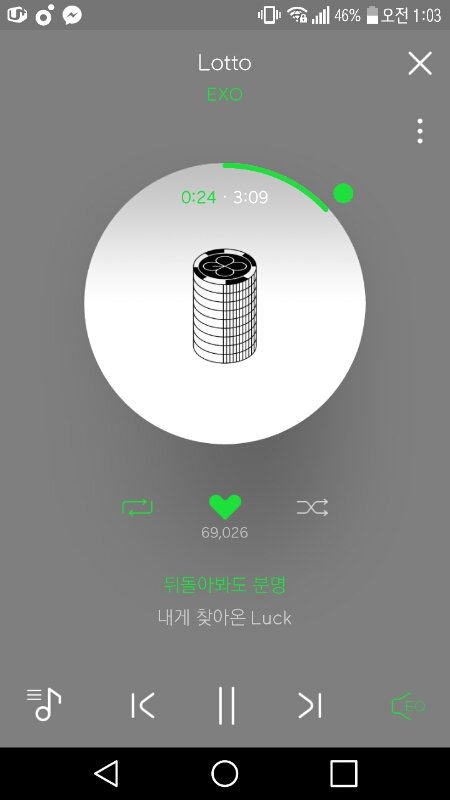Open the EXO artist page

(225, 94)
